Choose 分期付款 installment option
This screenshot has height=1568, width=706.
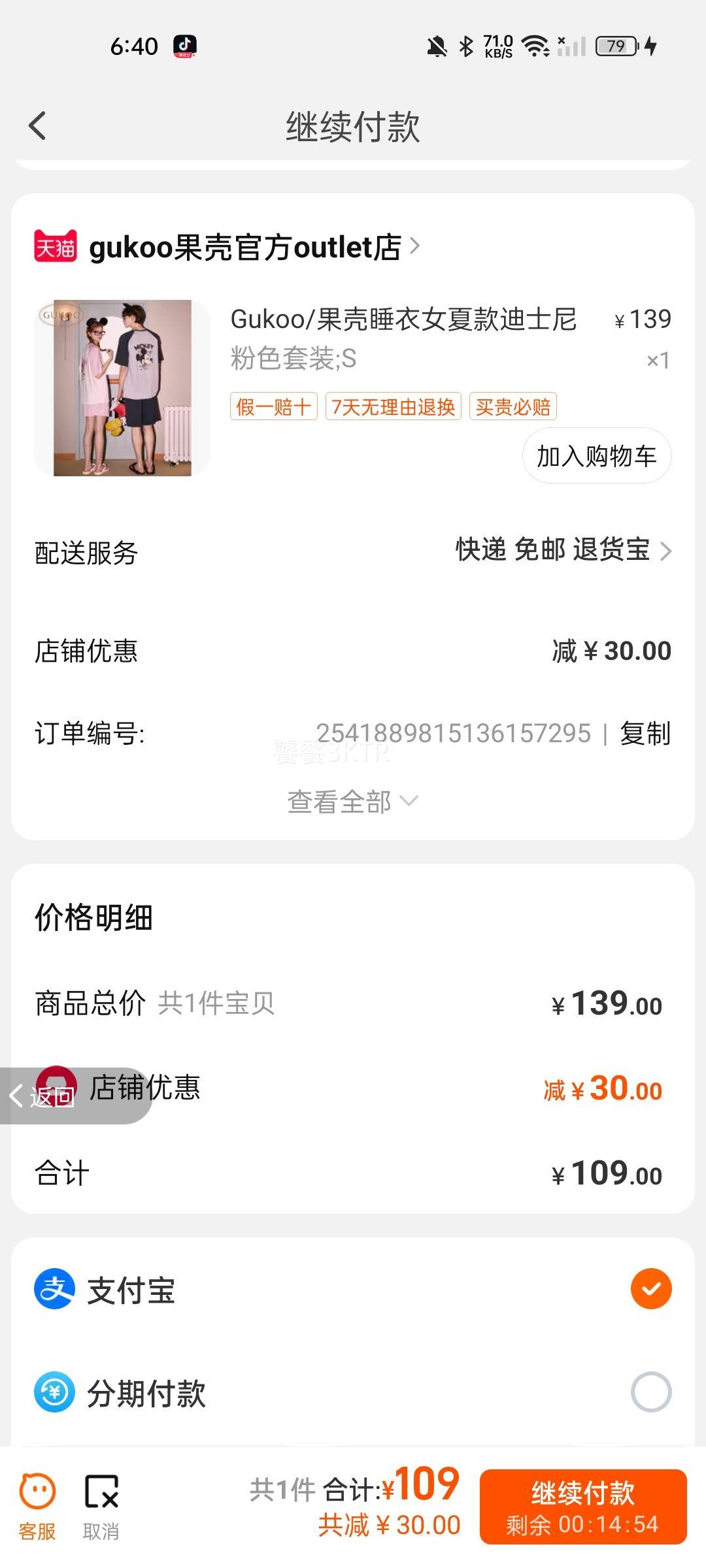650,1392
